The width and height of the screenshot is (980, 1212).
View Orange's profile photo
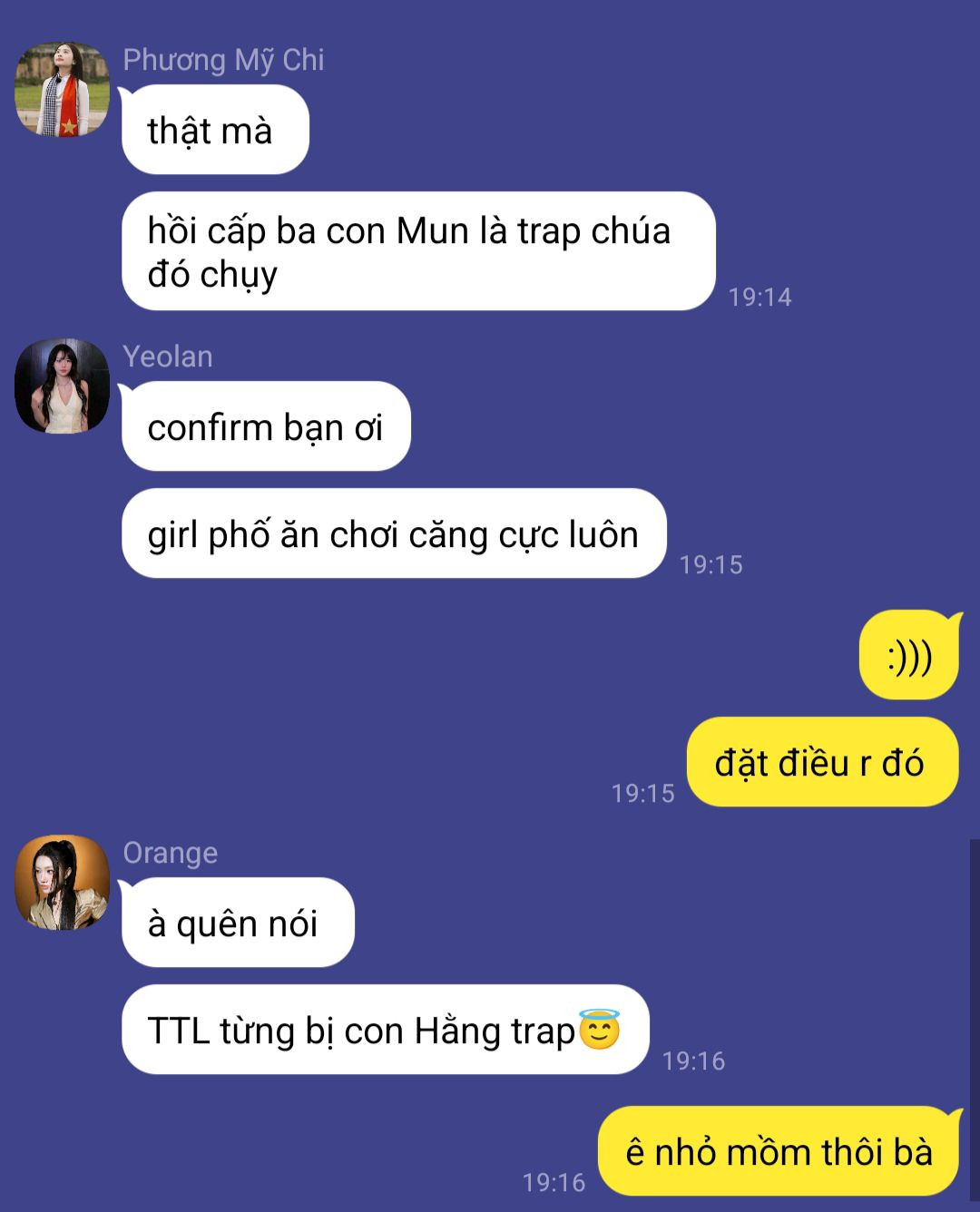coord(62,882)
